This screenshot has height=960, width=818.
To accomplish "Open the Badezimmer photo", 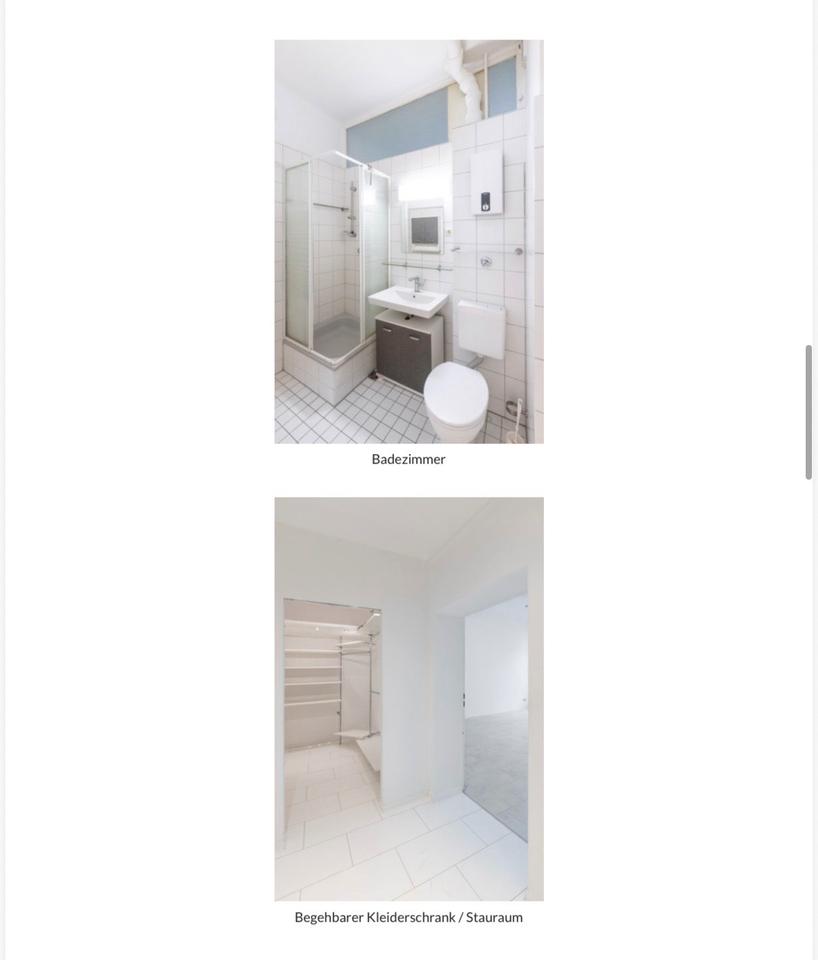I will pos(409,242).
